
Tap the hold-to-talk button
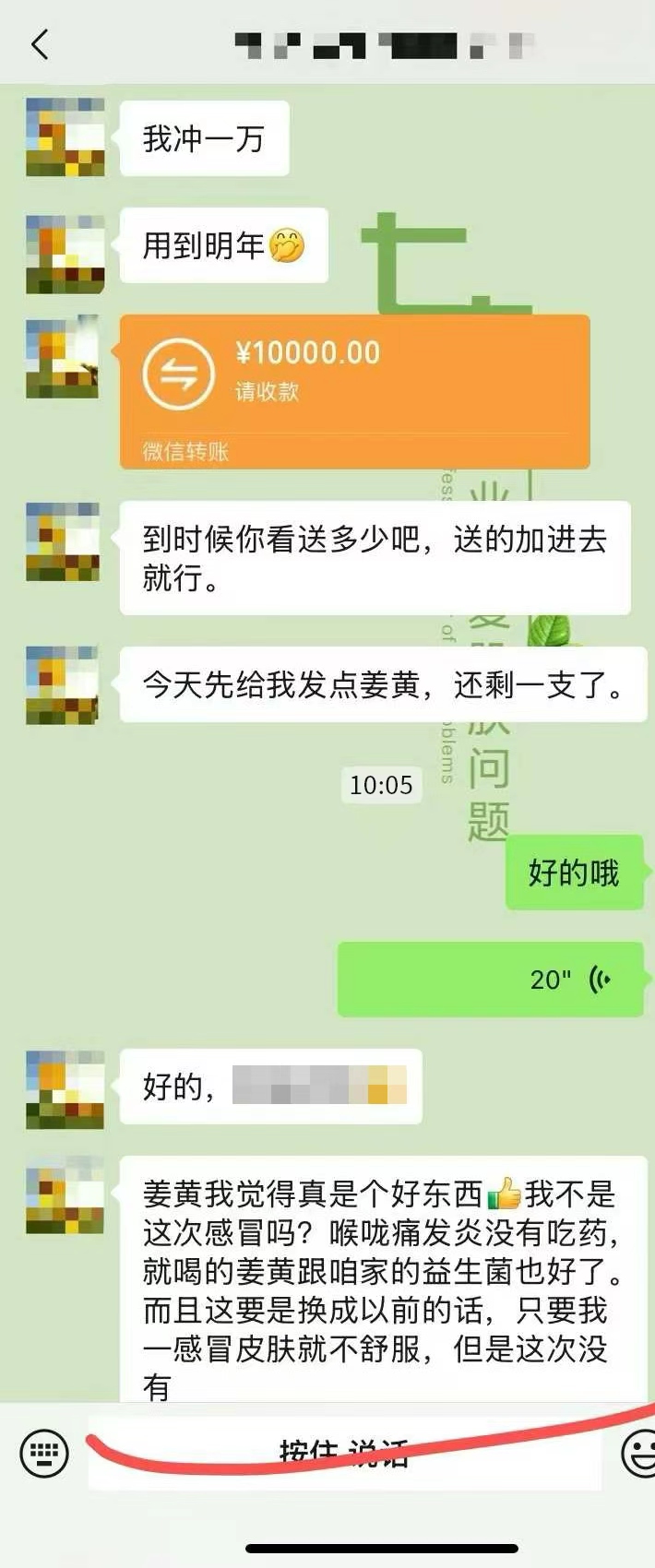coord(344,1455)
